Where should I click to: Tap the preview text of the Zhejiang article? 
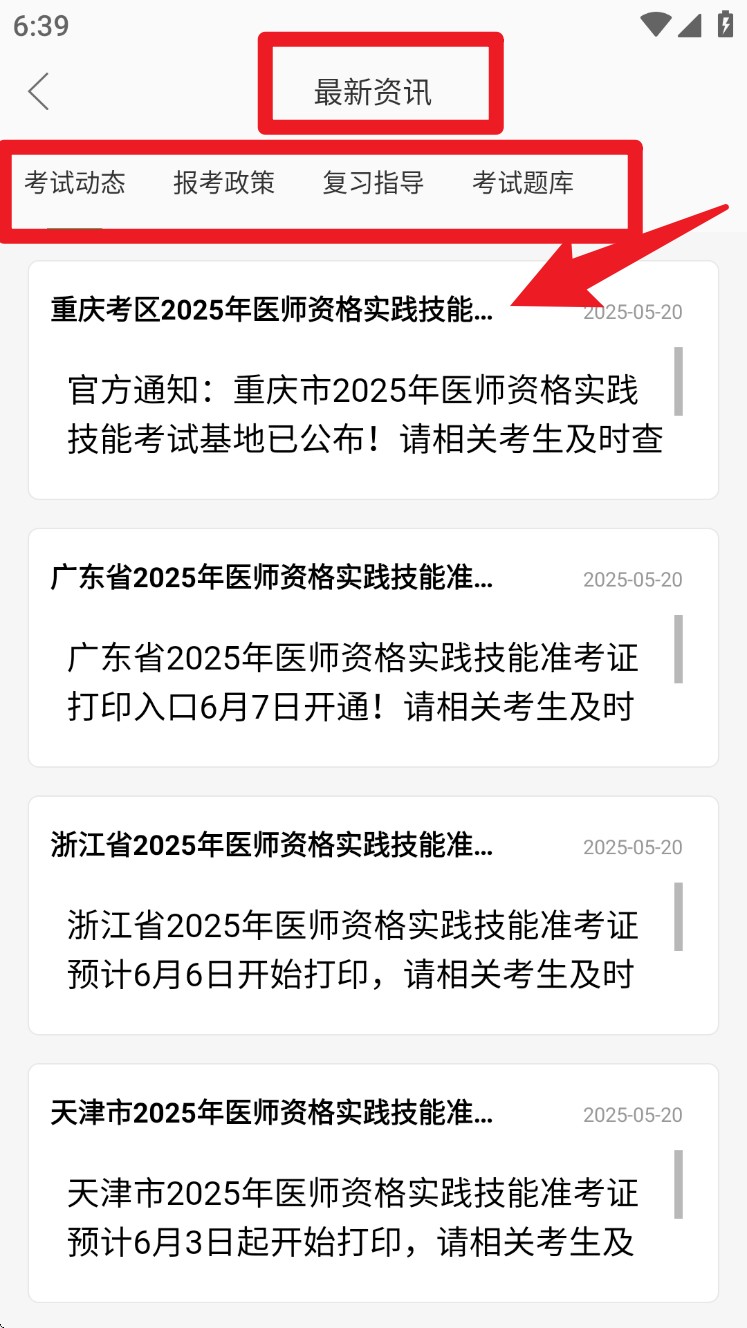pos(354,950)
